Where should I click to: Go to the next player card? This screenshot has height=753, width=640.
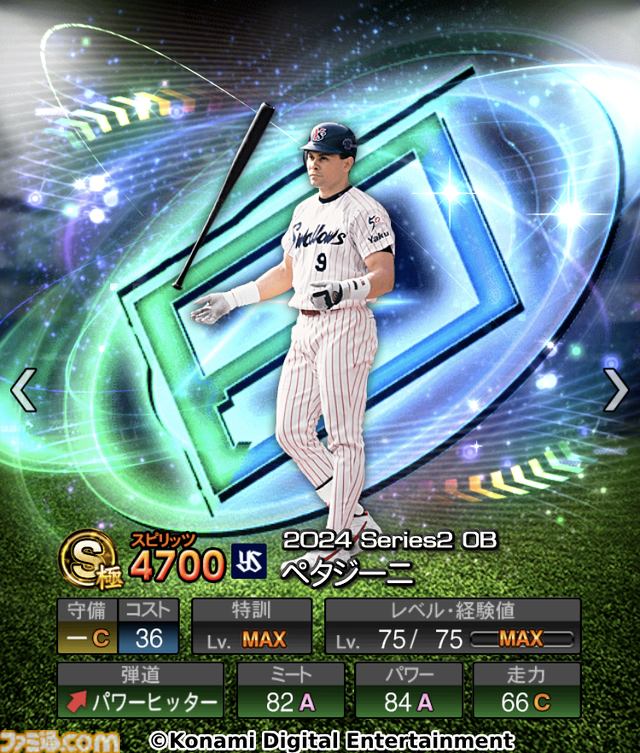tap(616, 390)
